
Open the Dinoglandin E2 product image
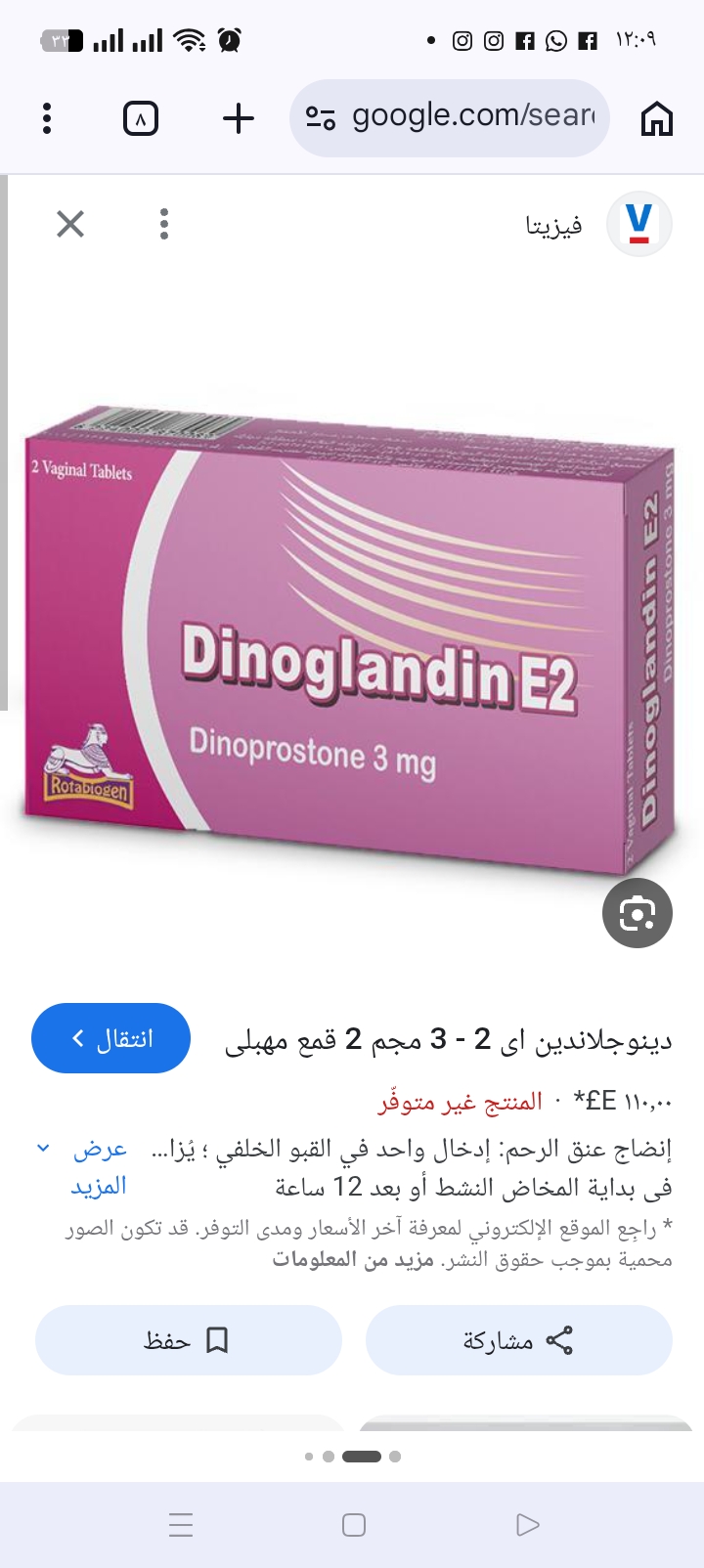pos(352,635)
